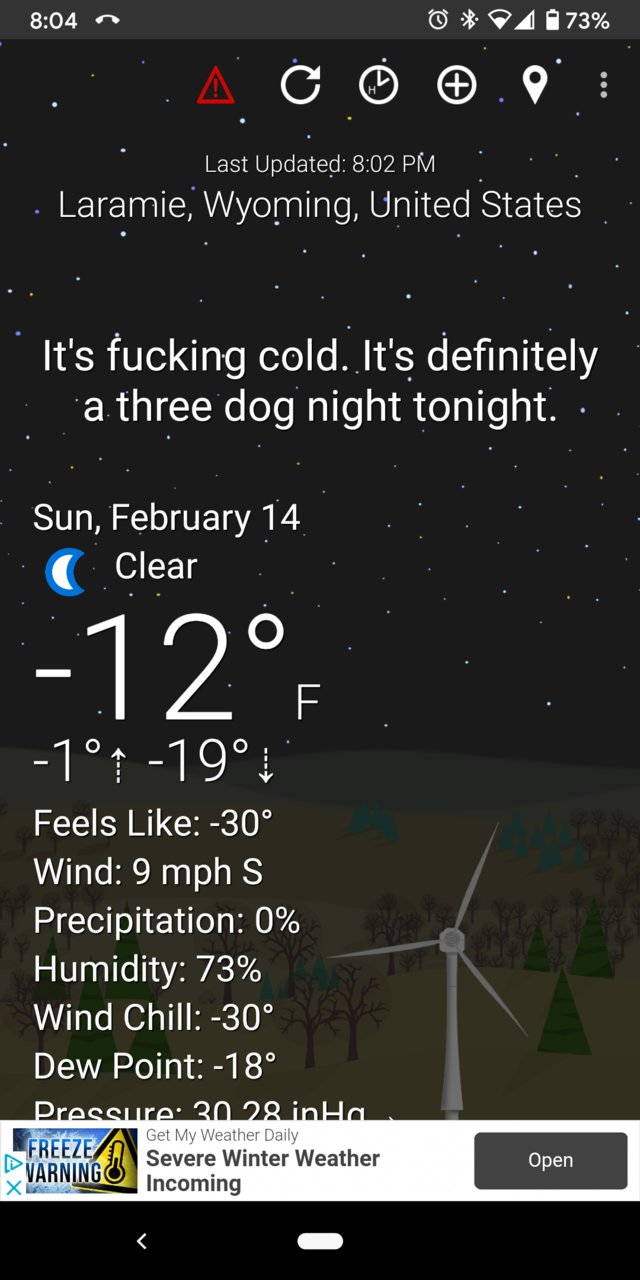This screenshot has width=640, height=1280.
Task: Open the three-dot overflow menu
Action: pyautogui.click(x=603, y=85)
